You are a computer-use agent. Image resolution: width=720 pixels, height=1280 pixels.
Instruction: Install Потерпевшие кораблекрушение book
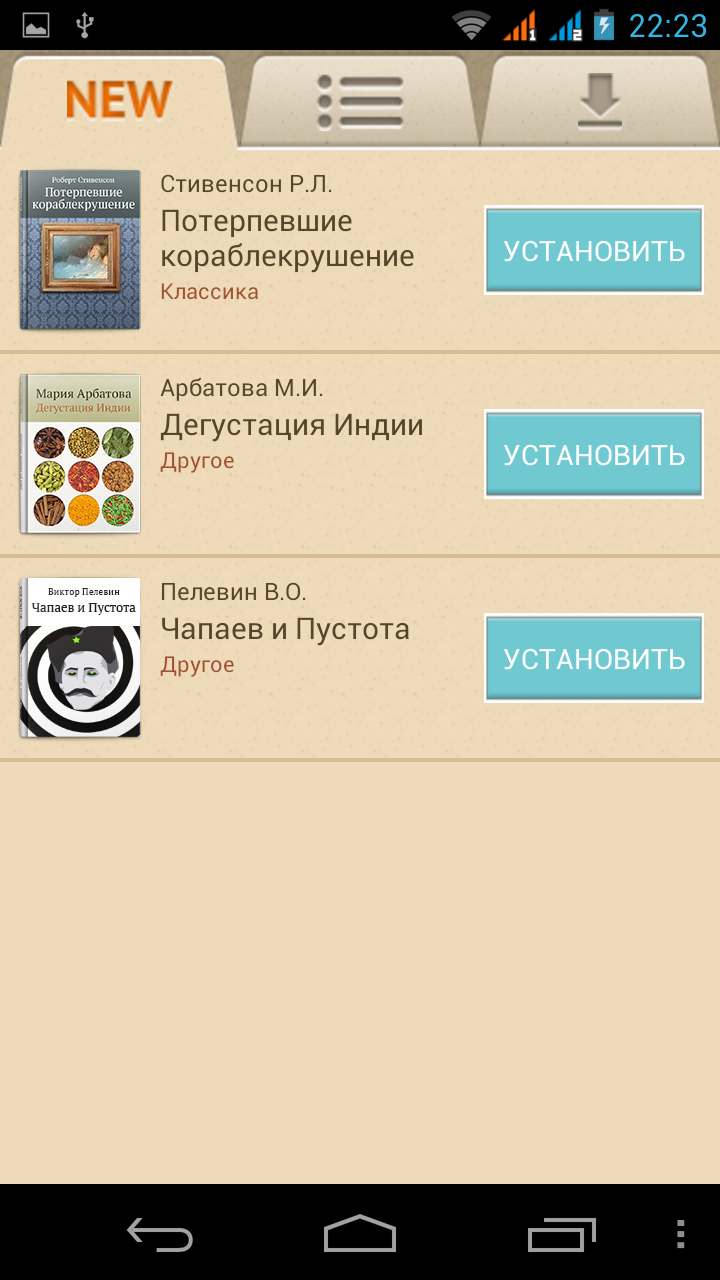click(594, 250)
